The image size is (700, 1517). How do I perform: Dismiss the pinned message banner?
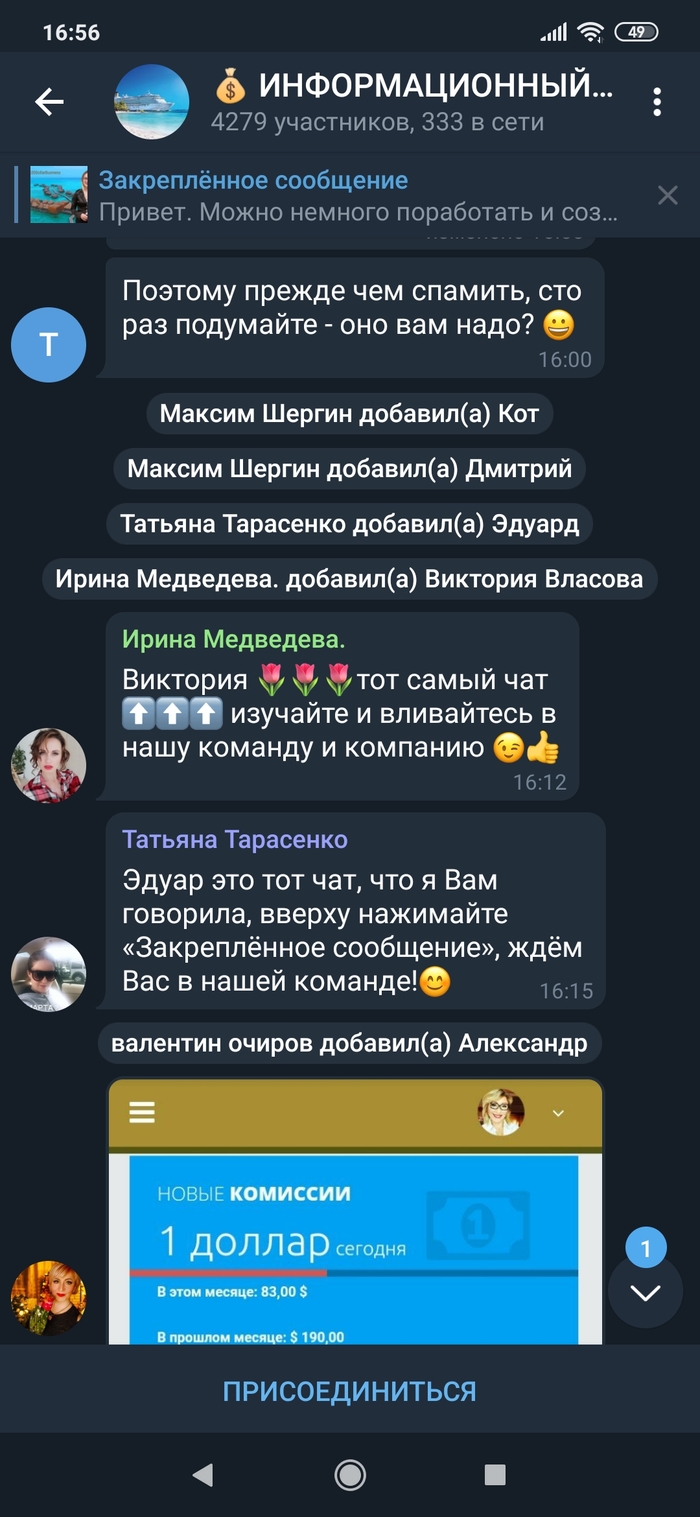[x=668, y=195]
